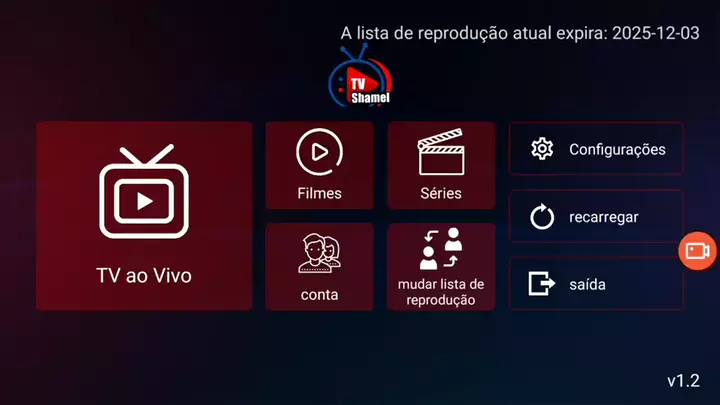Open the Filmes section
This screenshot has height=405, width=720.
click(319, 165)
